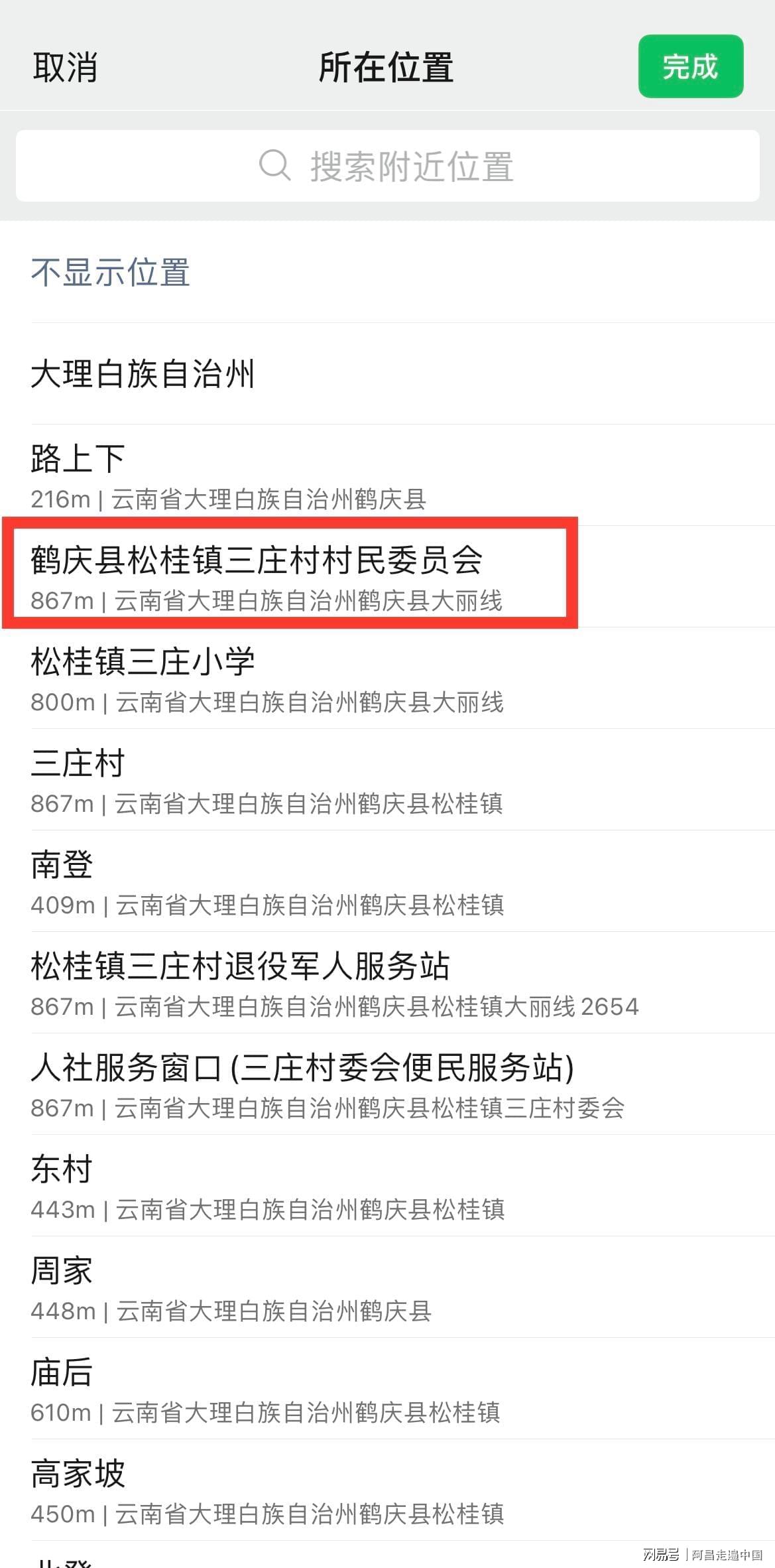The image size is (775, 1568).
Task: Select the 路上下 location
Action: point(387,476)
